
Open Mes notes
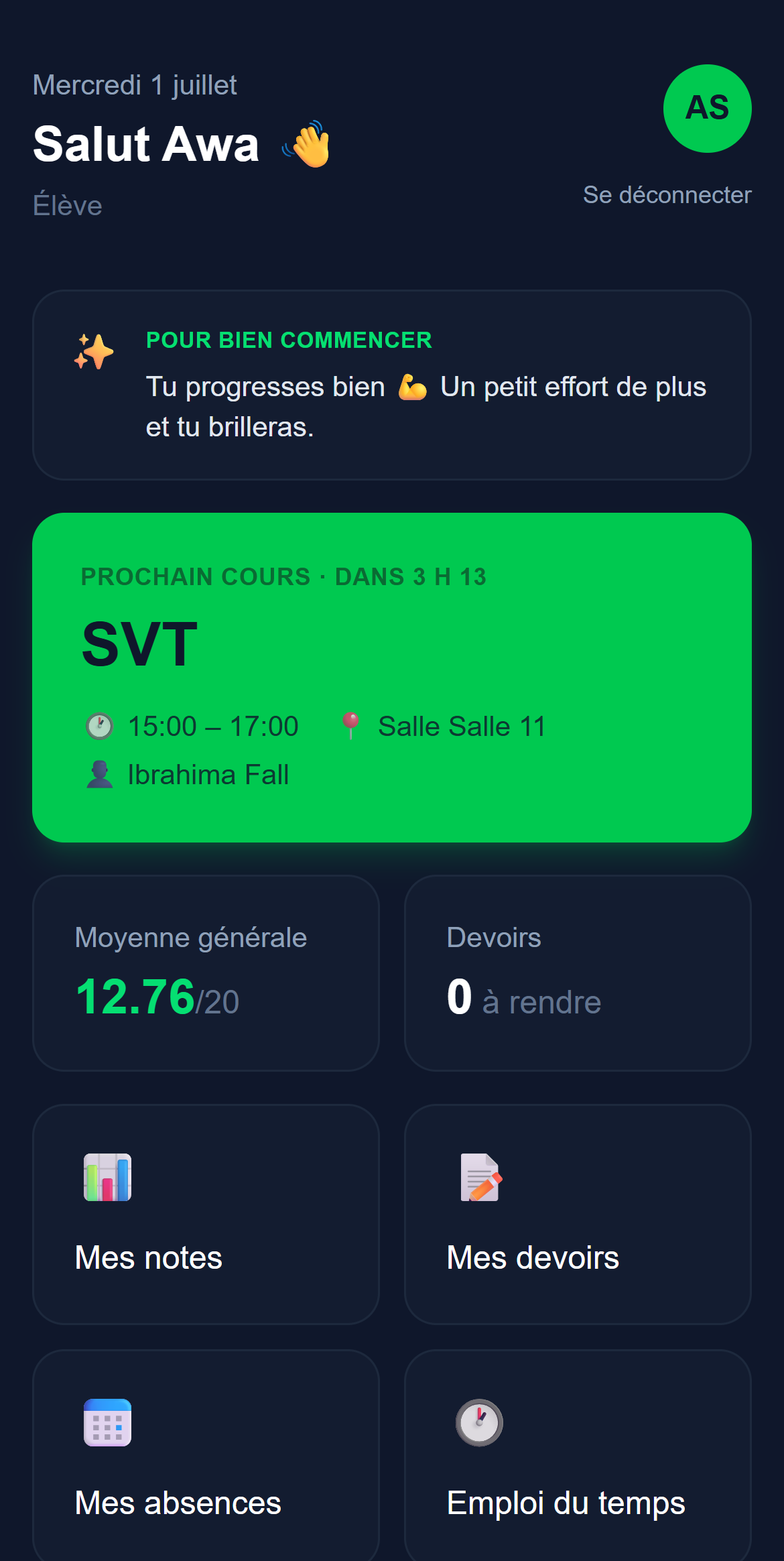tap(206, 1214)
